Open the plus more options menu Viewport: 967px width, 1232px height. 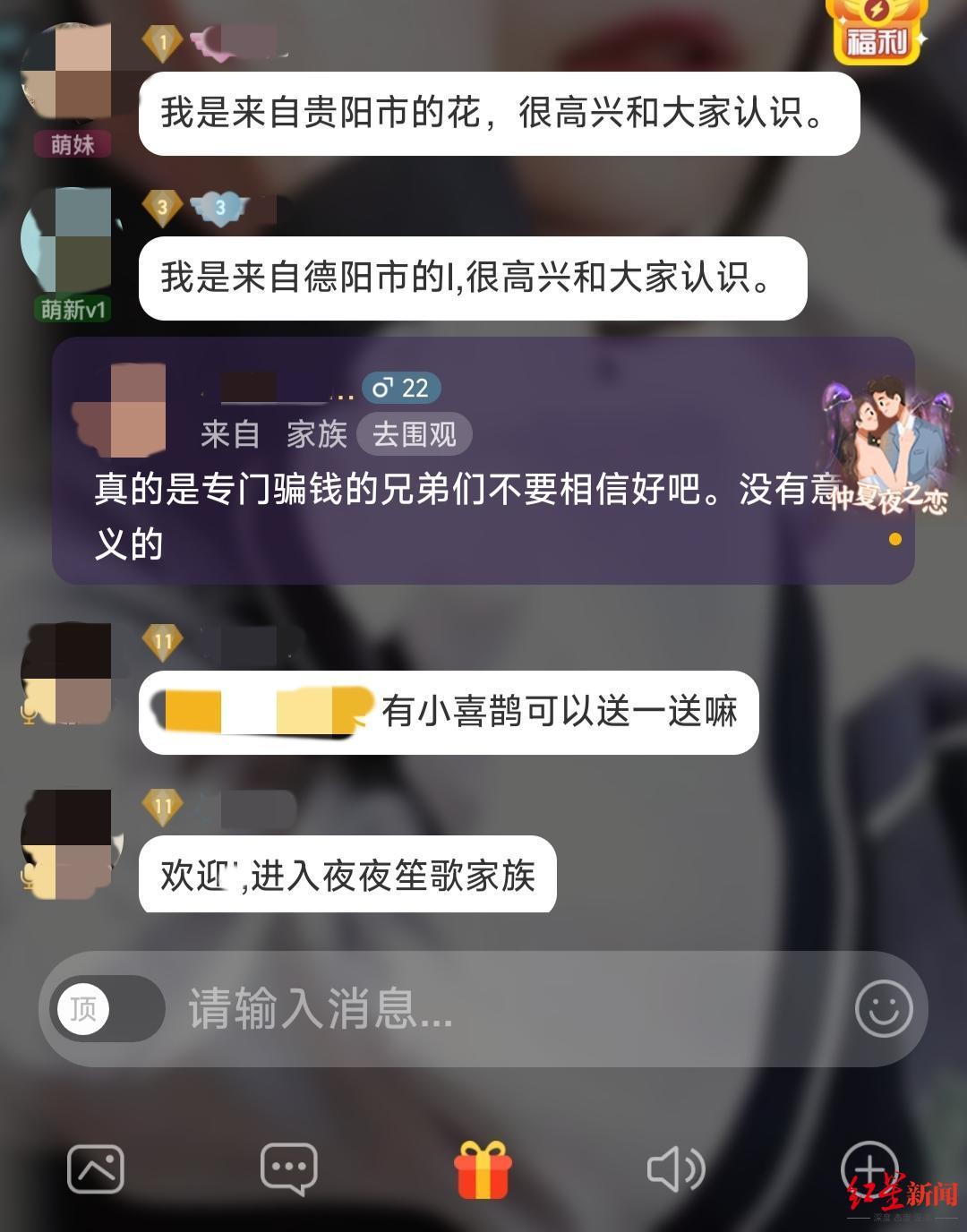(867, 1168)
